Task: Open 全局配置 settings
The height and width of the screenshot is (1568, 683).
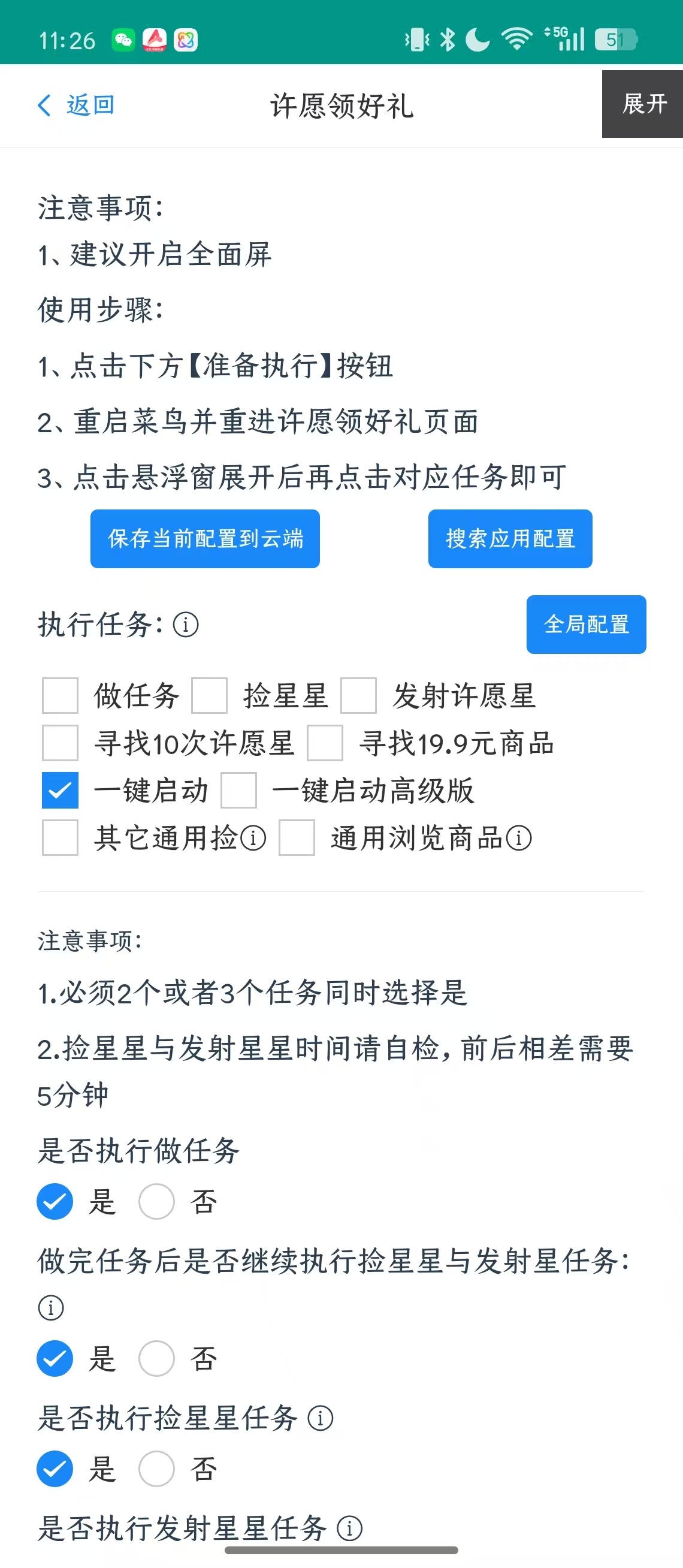Action: point(586,625)
